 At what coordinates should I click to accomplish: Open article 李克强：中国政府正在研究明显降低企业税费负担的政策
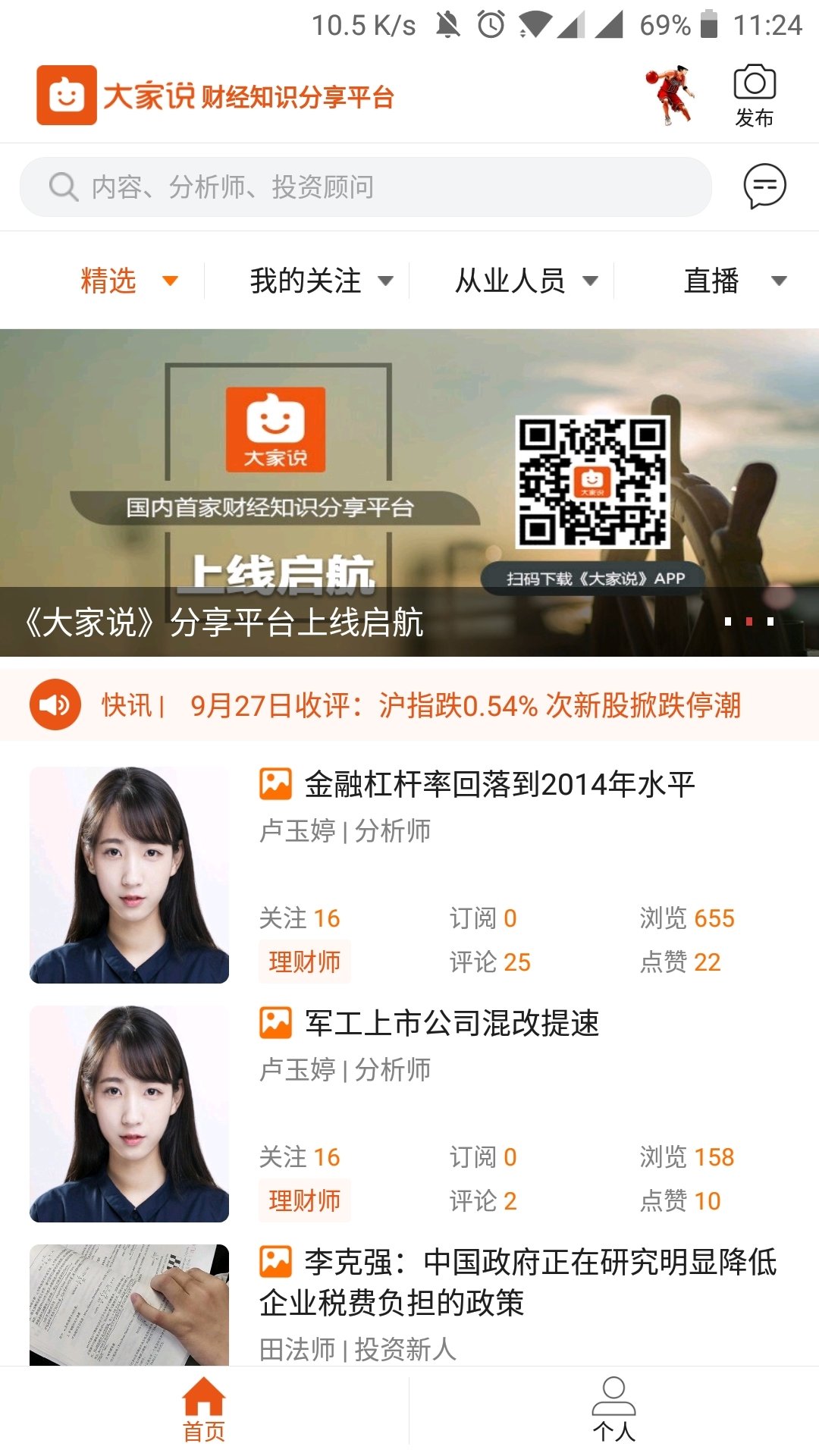click(517, 1282)
